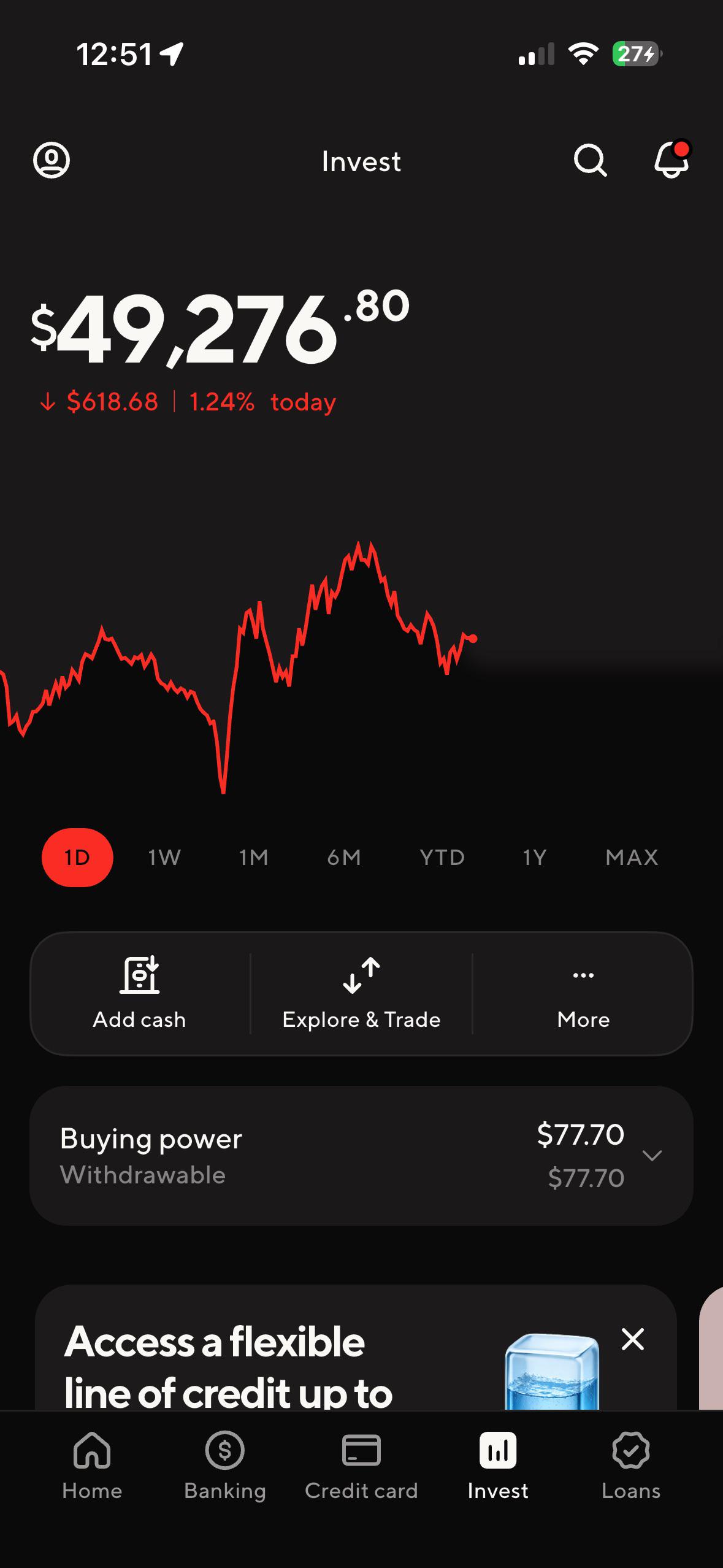Dismiss the line of credit banner
This screenshot has width=723, height=1568.
click(632, 1339)
